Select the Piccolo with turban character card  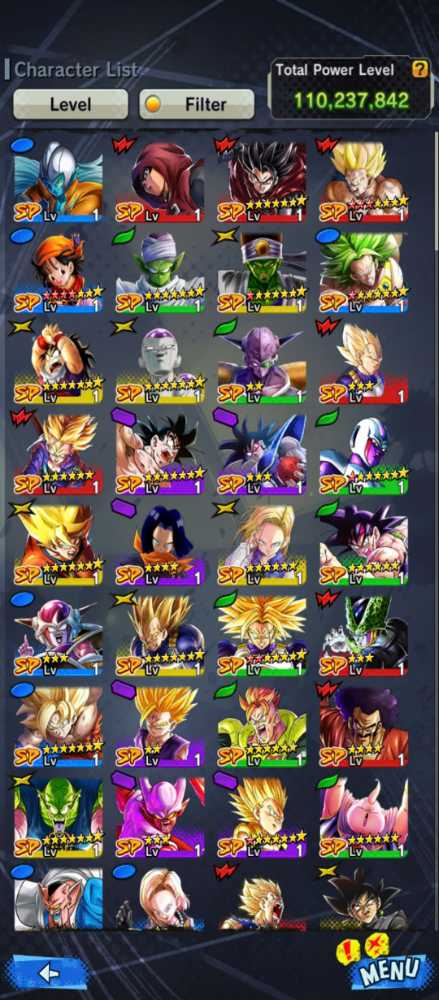pyautogui.click(x=160, y=272)
